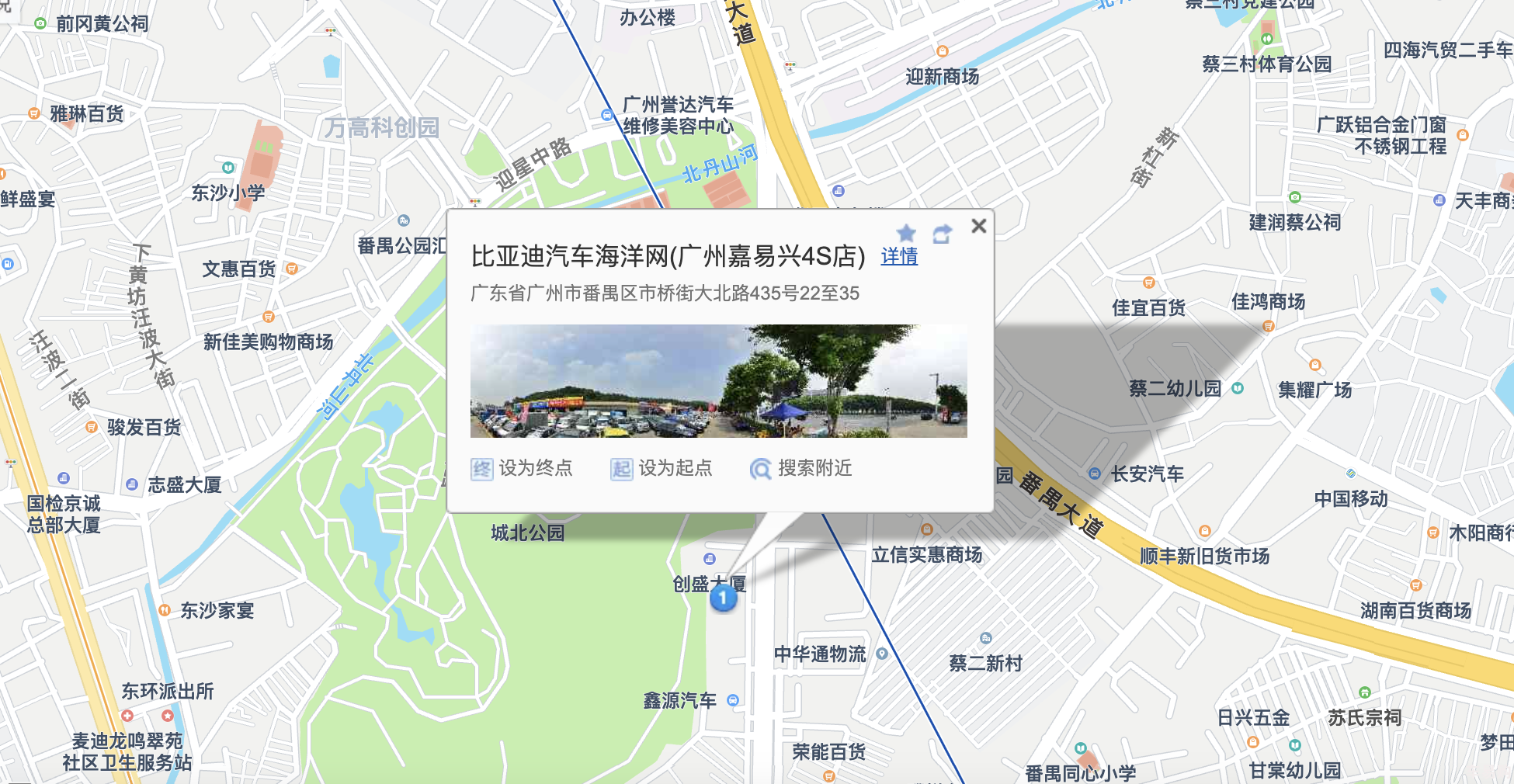1514x784 pixels.
Task: Share this location
Action: click(x=942, y=234)
